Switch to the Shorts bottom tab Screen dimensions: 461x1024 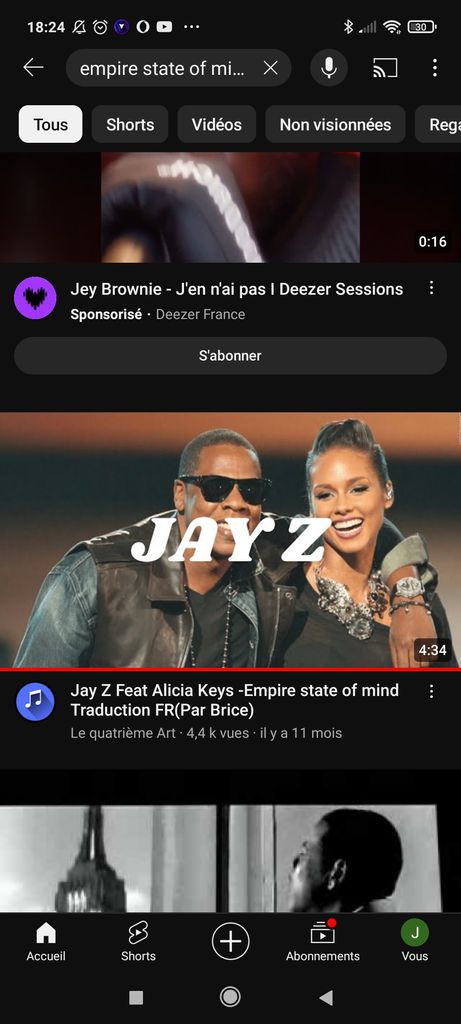[138, 942]
